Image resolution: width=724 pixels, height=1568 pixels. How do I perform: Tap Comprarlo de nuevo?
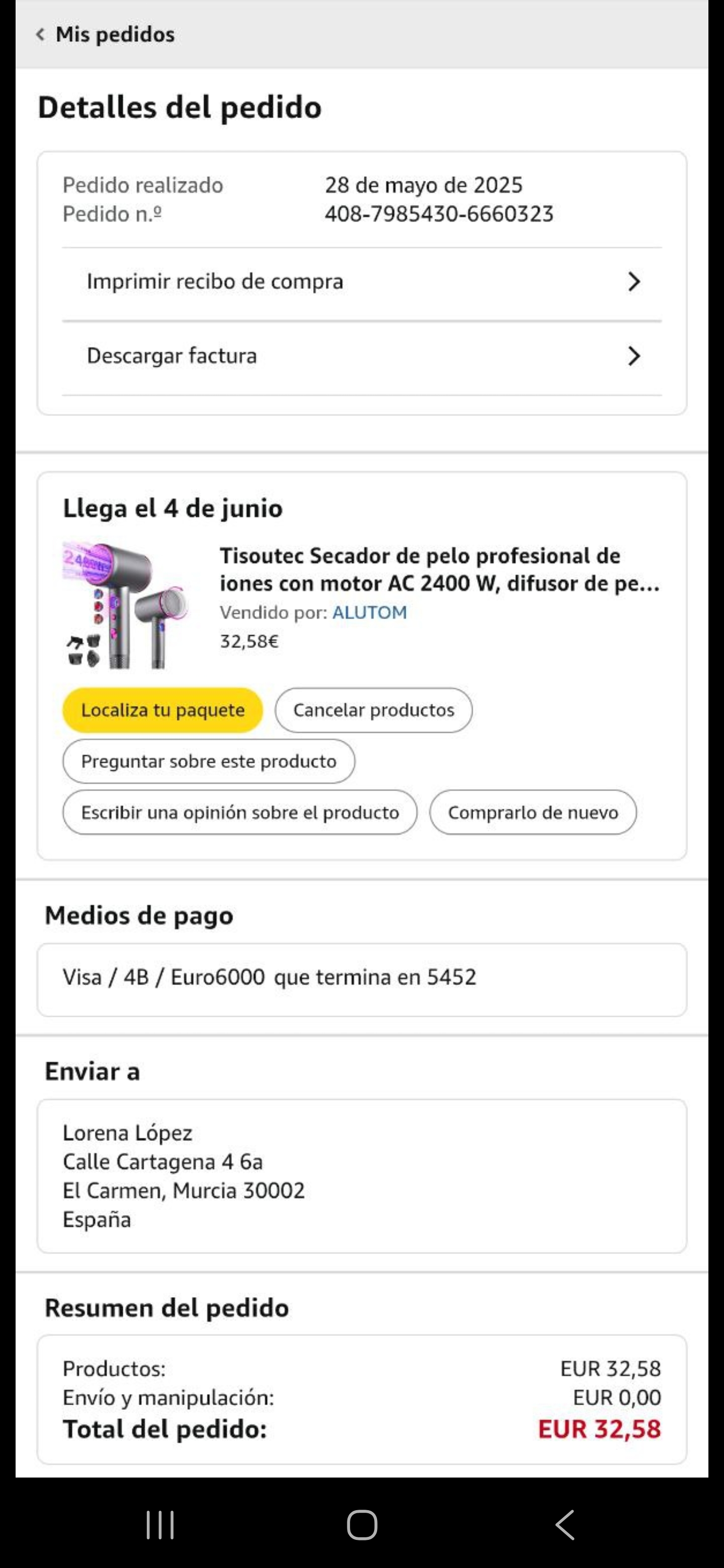pyautogui.click(x=533, y=813)
